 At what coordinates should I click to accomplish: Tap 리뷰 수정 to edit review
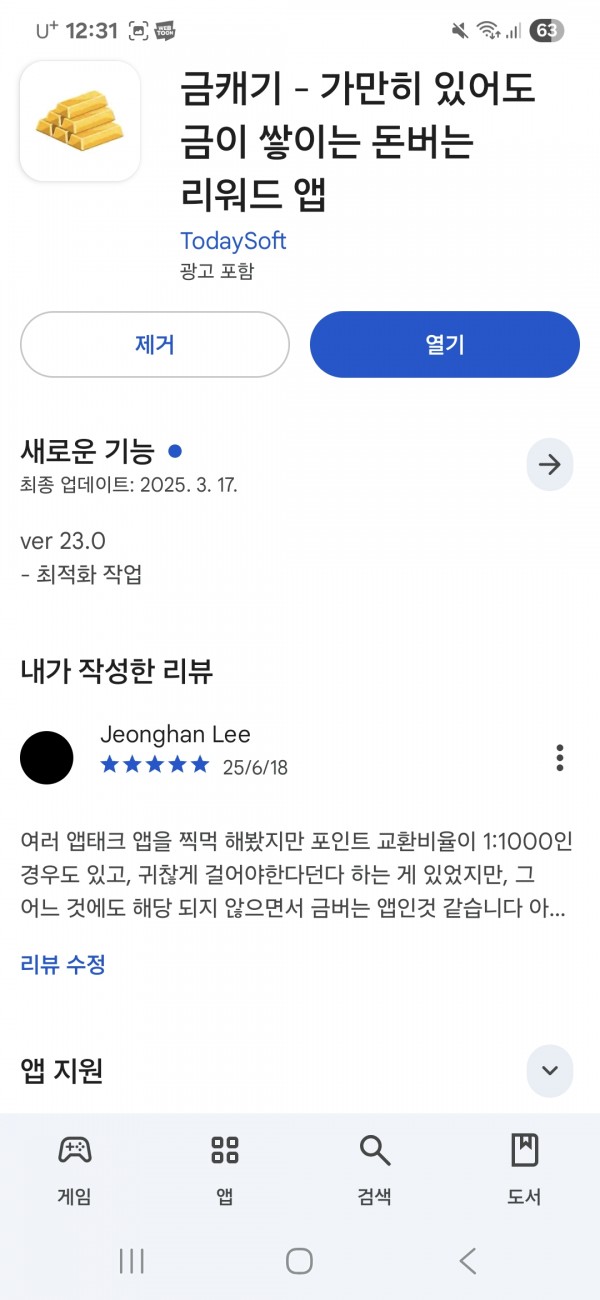(63, 965)
